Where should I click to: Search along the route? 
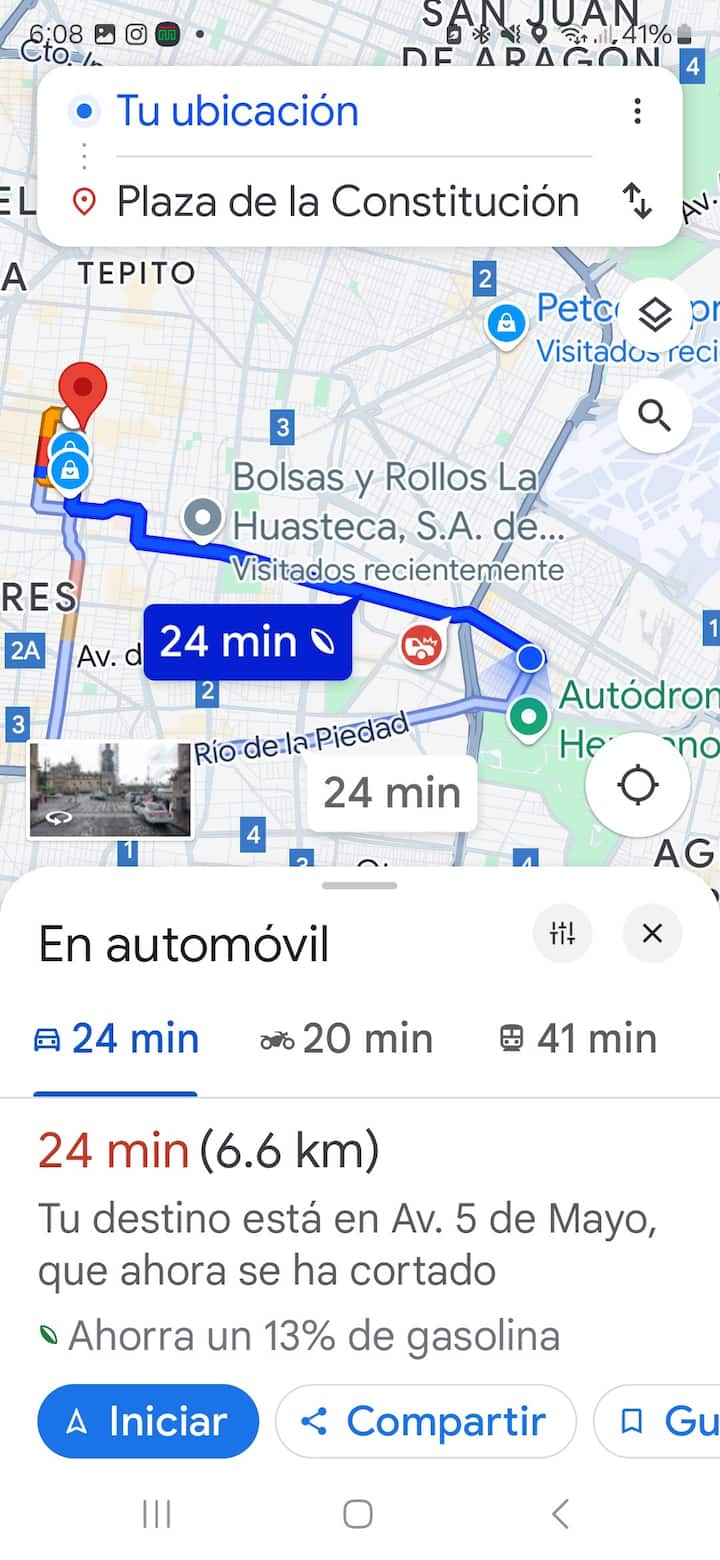(x=654, y=414)
